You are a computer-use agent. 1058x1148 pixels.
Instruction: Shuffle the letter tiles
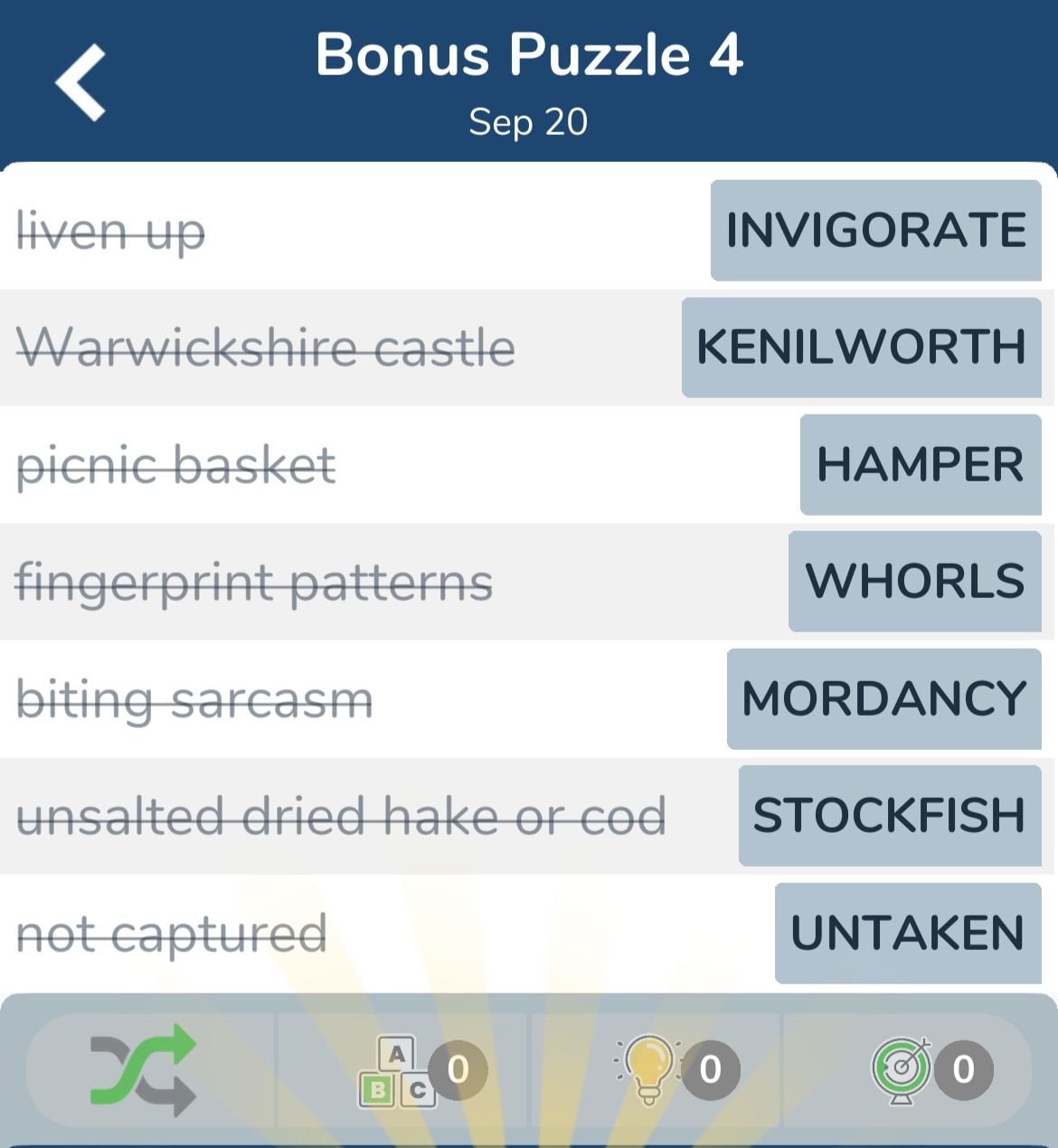[143, 1069]
